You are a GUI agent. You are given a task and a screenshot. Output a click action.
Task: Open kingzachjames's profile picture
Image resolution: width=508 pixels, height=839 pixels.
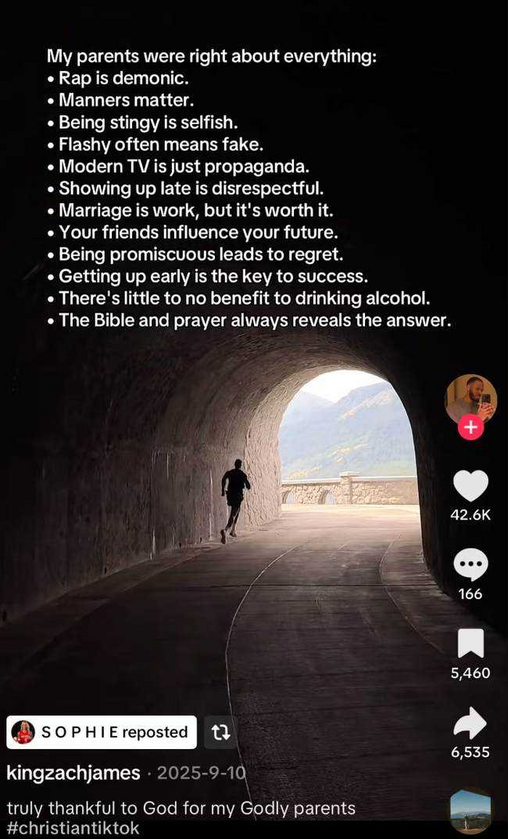pos(471,399)
